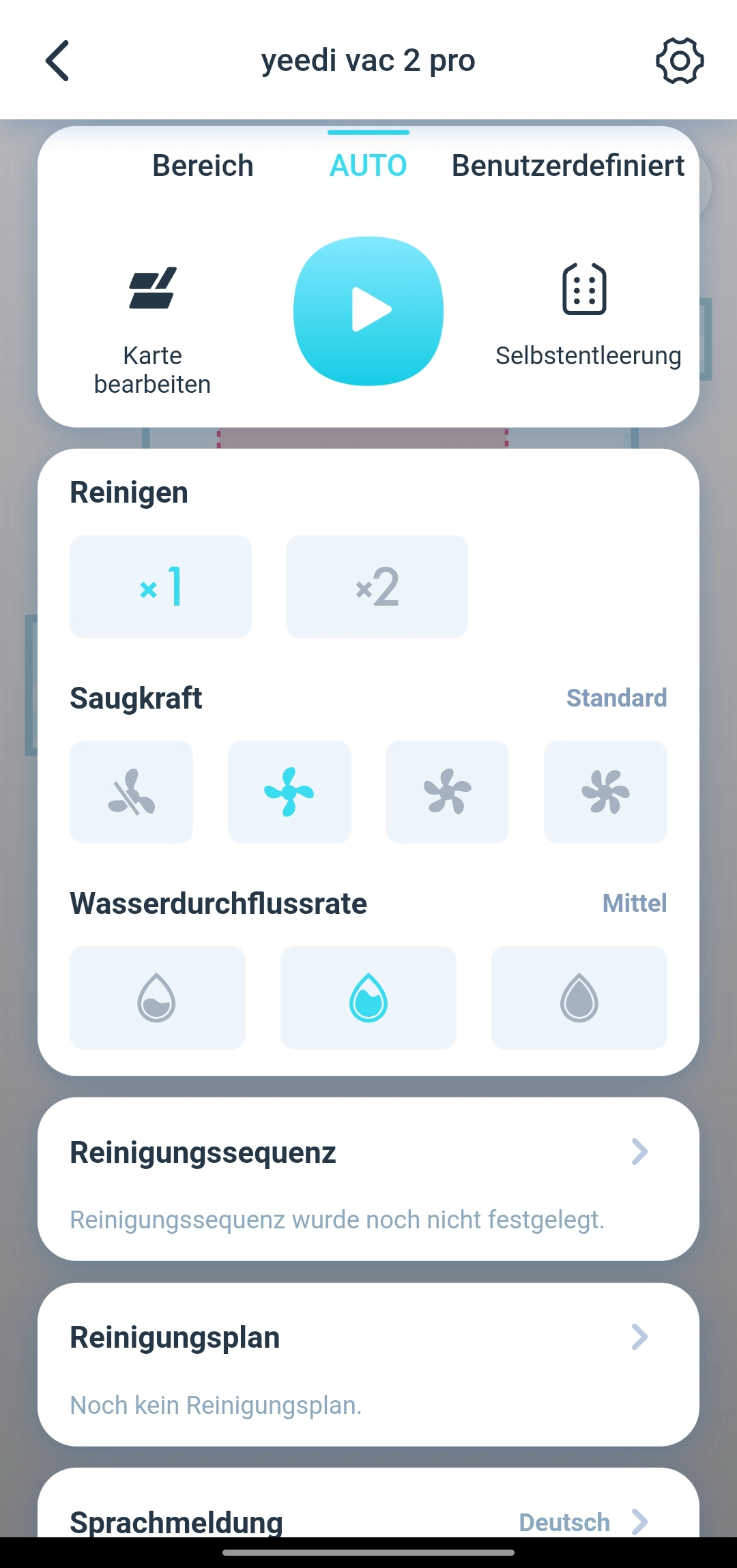Screen dimensions: 737x1568
Task: Choose the standard four-blade fan suction
Action: coord(289,792)
